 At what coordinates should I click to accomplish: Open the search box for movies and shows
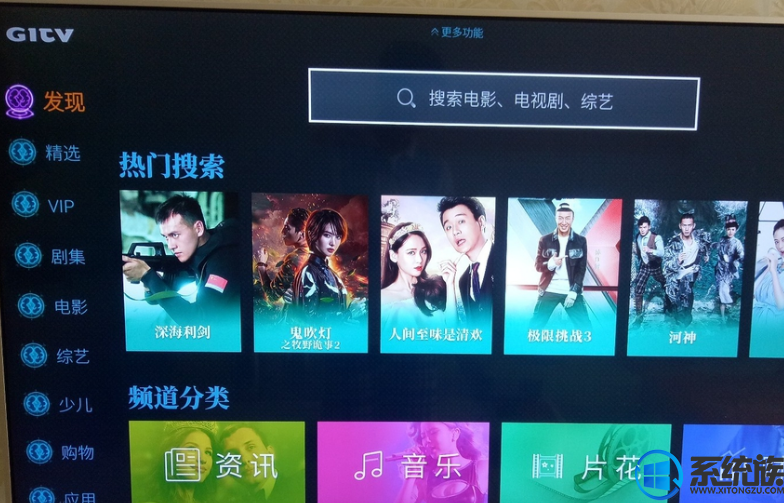(503, 98)
